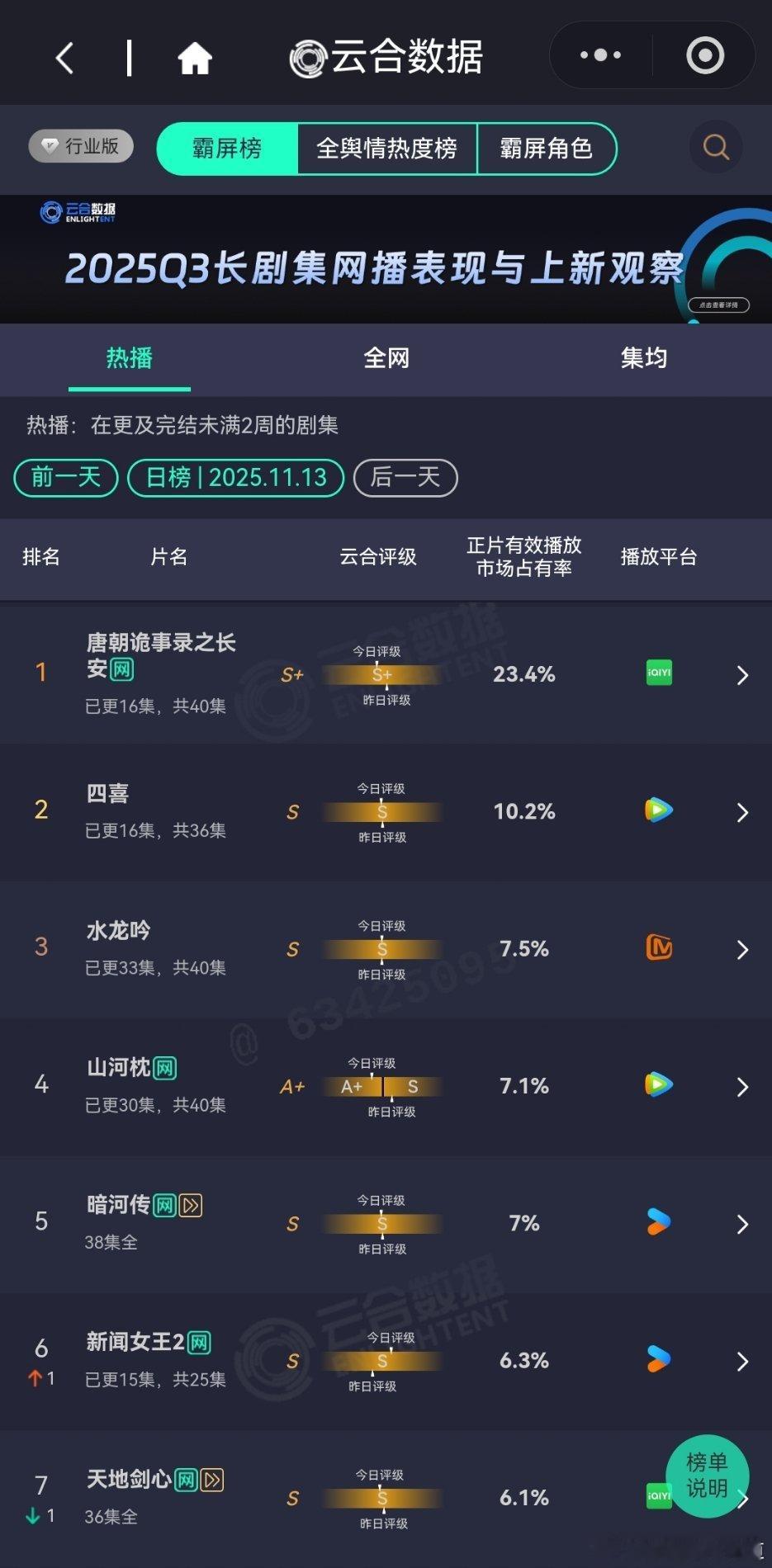This screenshot has width=772, height=1568.
Task: Click the Tencent Video icon beside 四喜
Action: pyautogui.click(x=658, y=812)
